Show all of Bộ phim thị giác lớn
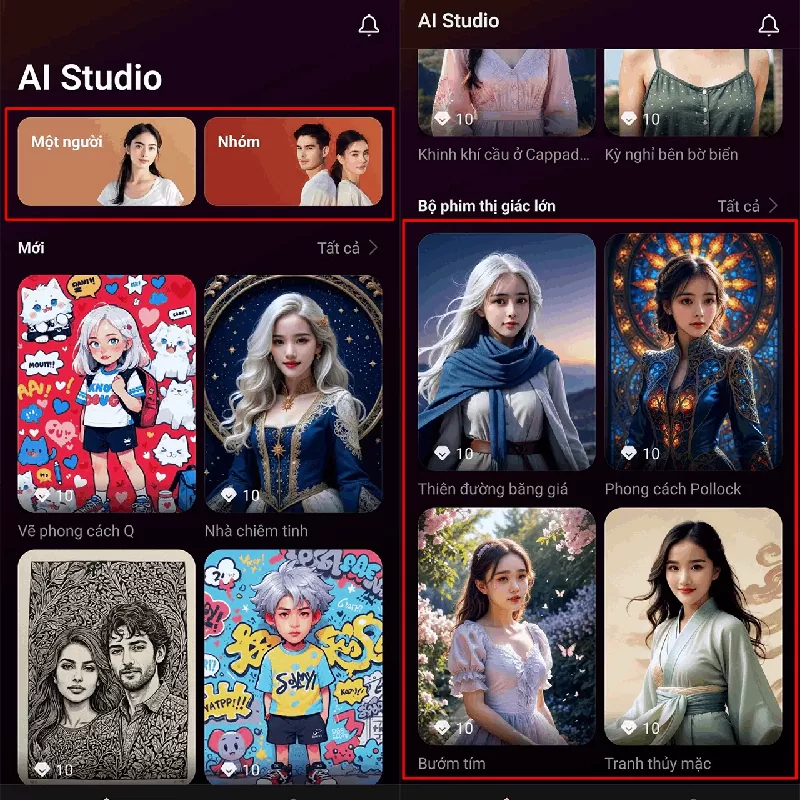 747,206
